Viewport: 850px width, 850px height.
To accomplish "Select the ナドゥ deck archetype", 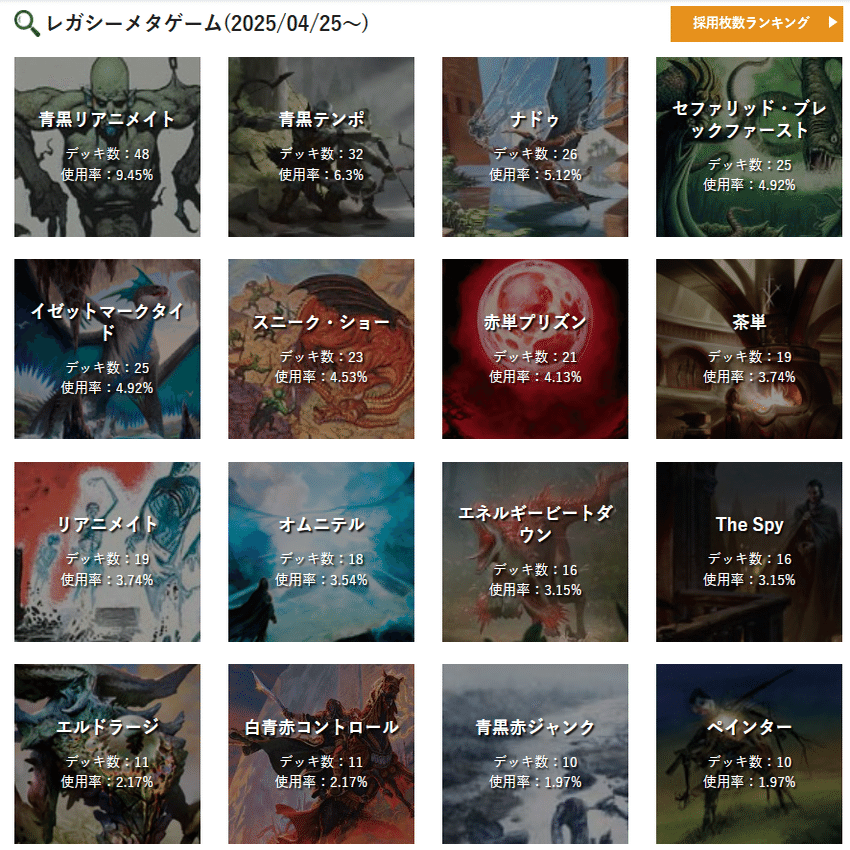I will [535, 147].
